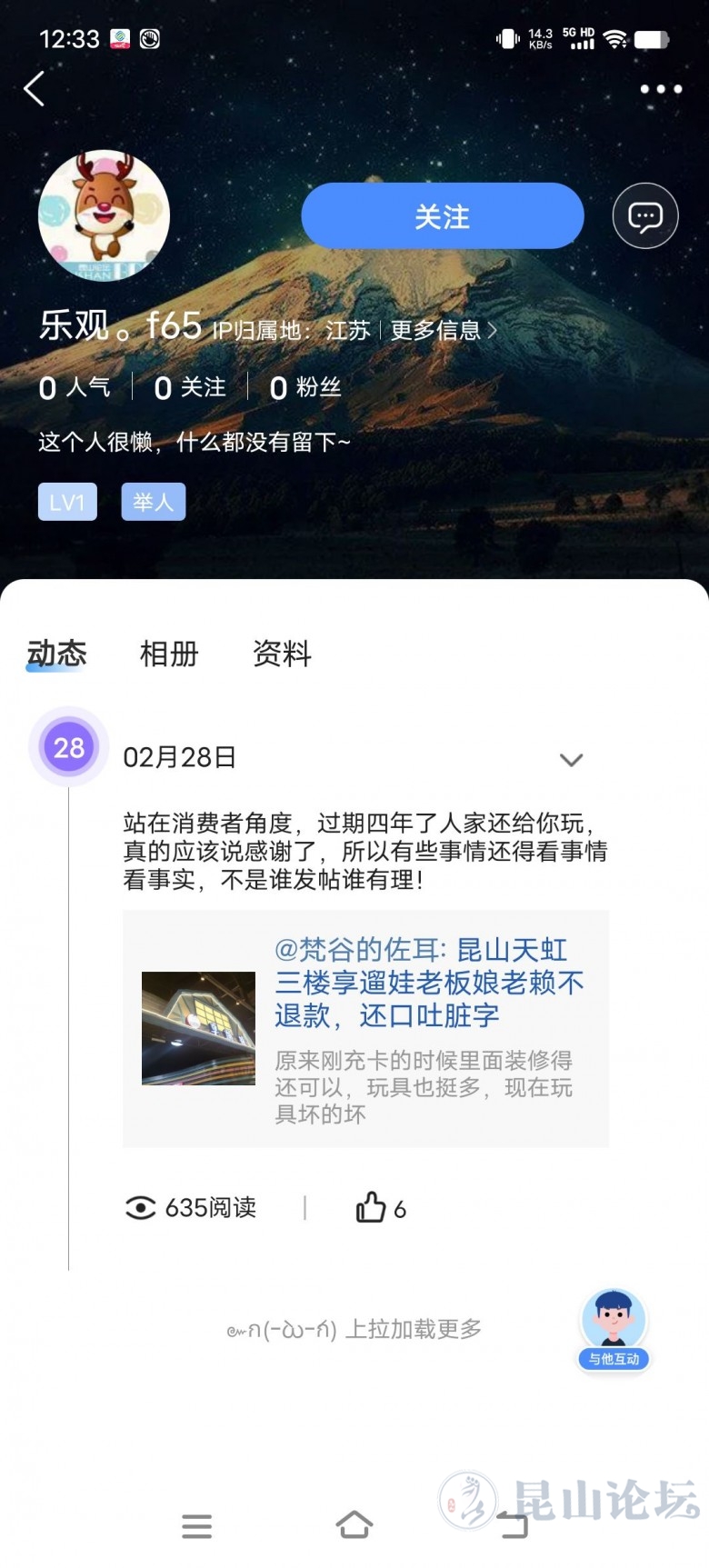Tap the system home button
This screenshot has height=1568, width=709.
click(x=354, y=1524)
